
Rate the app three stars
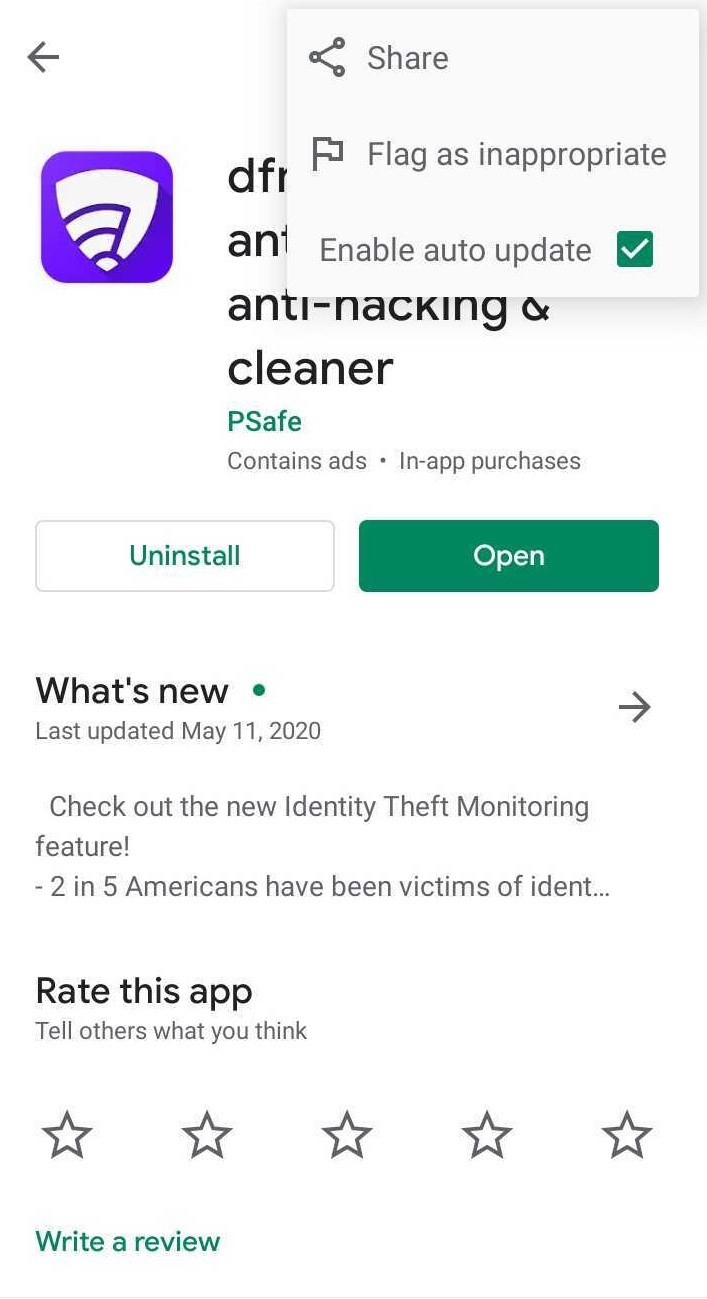pos(347,1135)
